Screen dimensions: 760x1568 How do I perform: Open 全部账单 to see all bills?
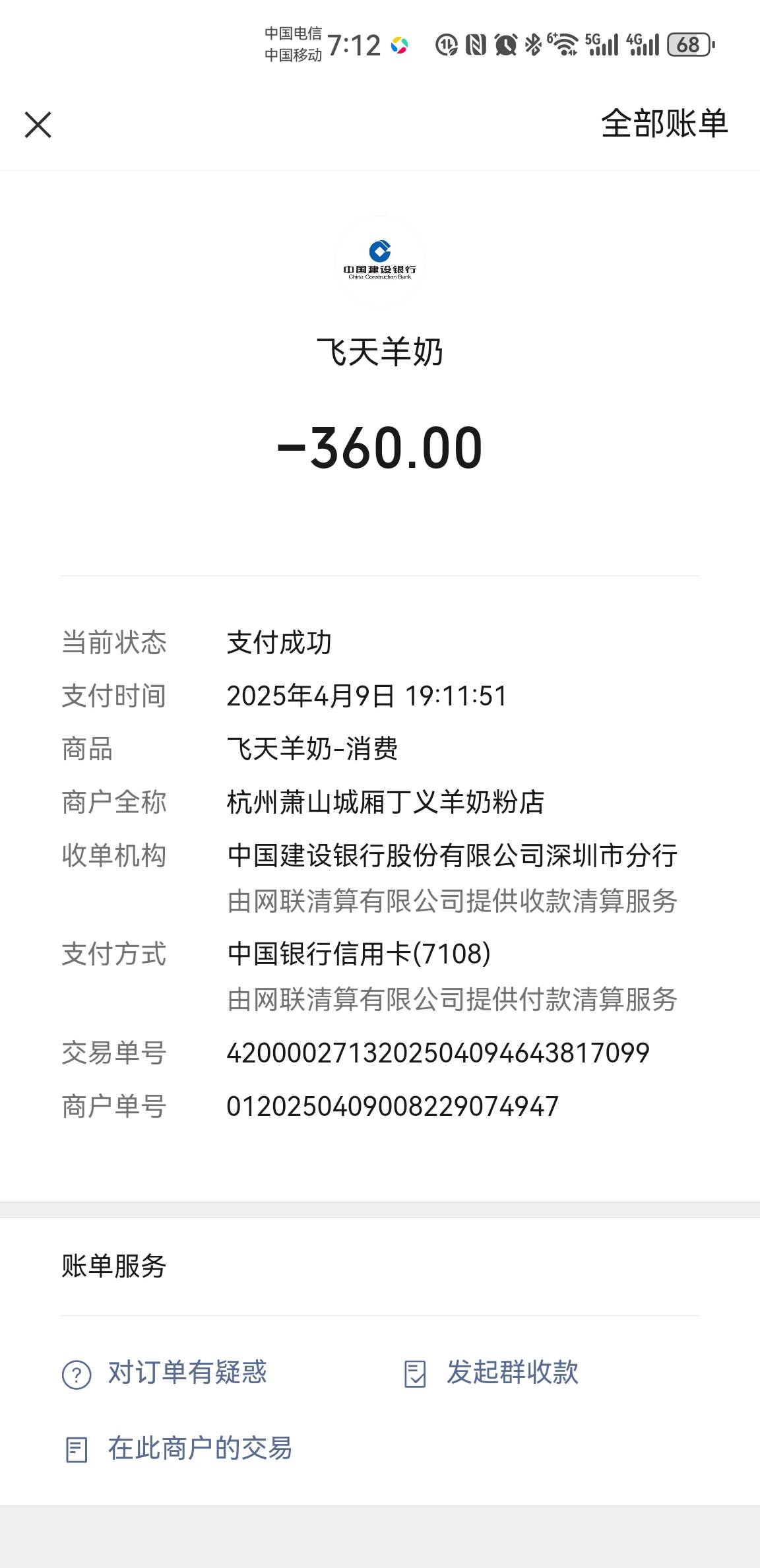(x=664, y=123)
